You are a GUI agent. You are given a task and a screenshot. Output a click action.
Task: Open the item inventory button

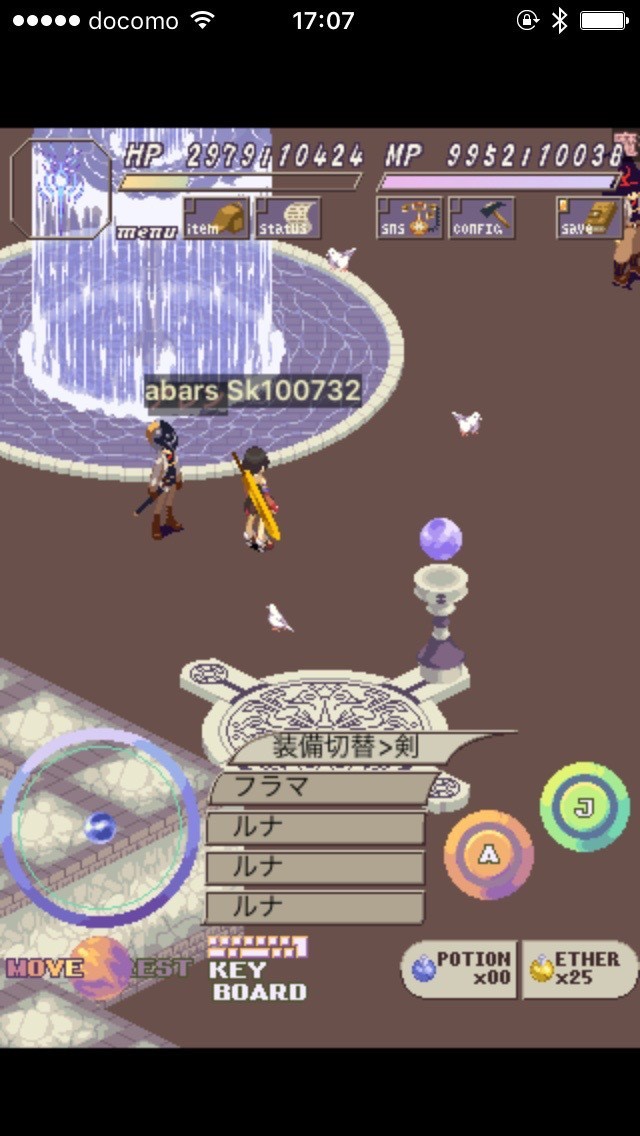pyautogui.click(x=215, y=218)
